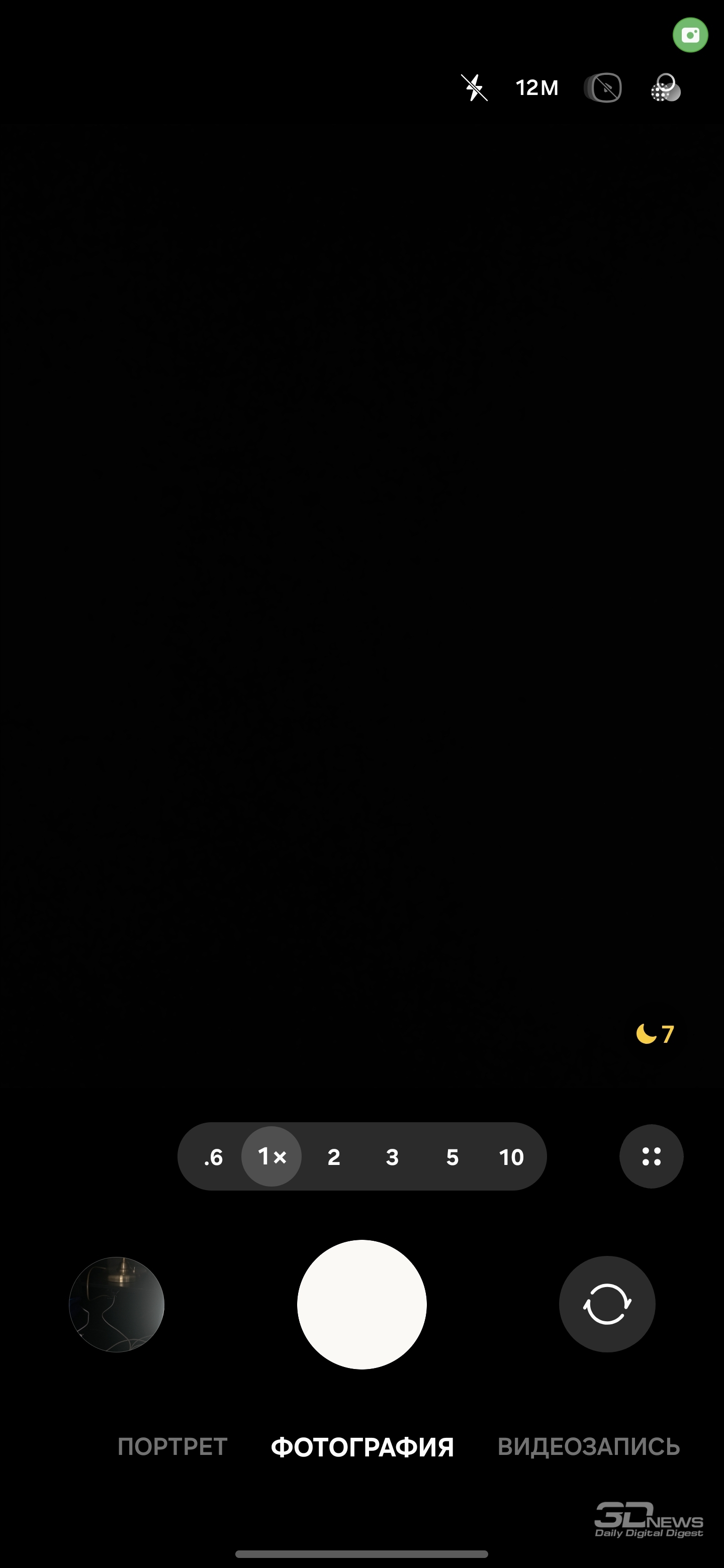The width and height of the screenshot is (724, 1568).
Task: Open the quick settings four-dot button
Action: [x=651, y=1156]
